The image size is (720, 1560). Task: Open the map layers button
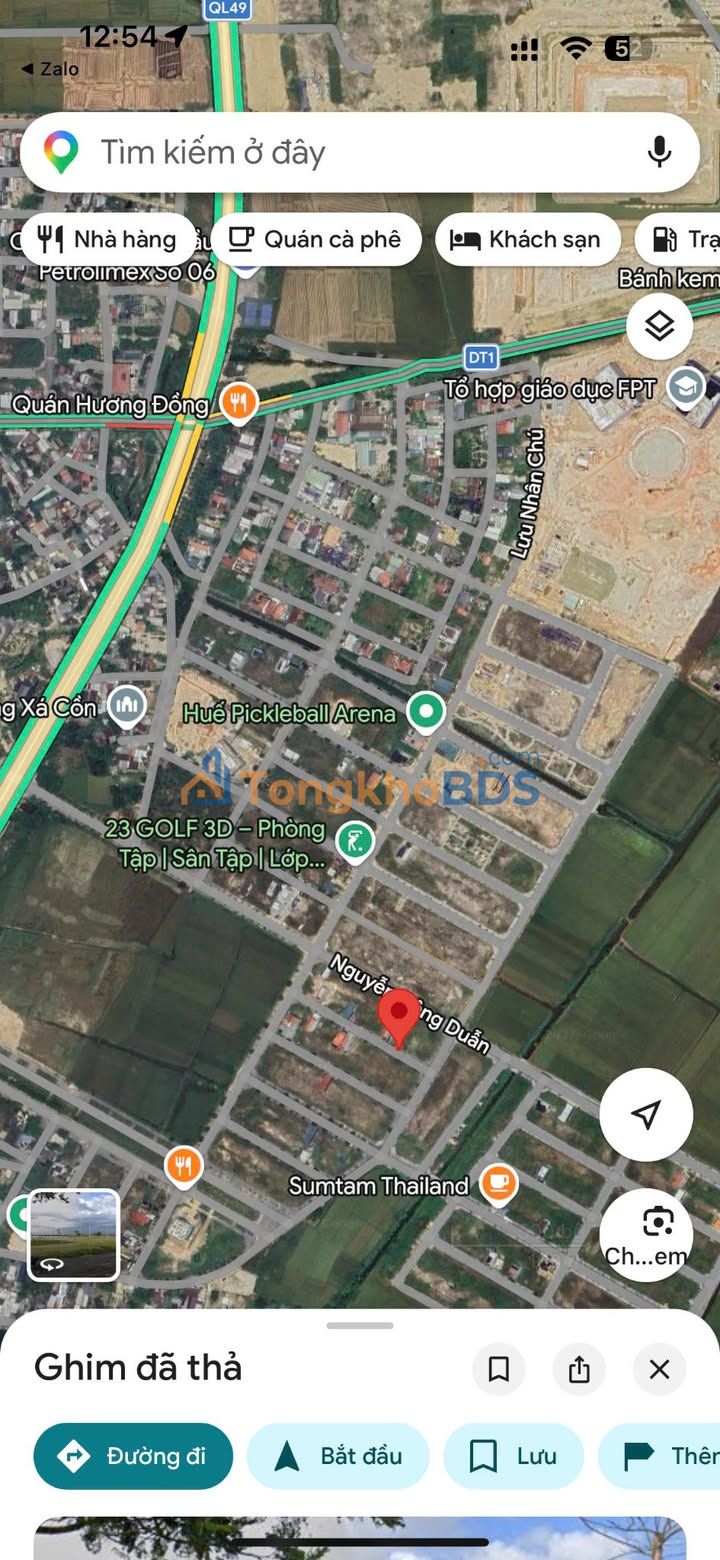[x=659, y=326]
